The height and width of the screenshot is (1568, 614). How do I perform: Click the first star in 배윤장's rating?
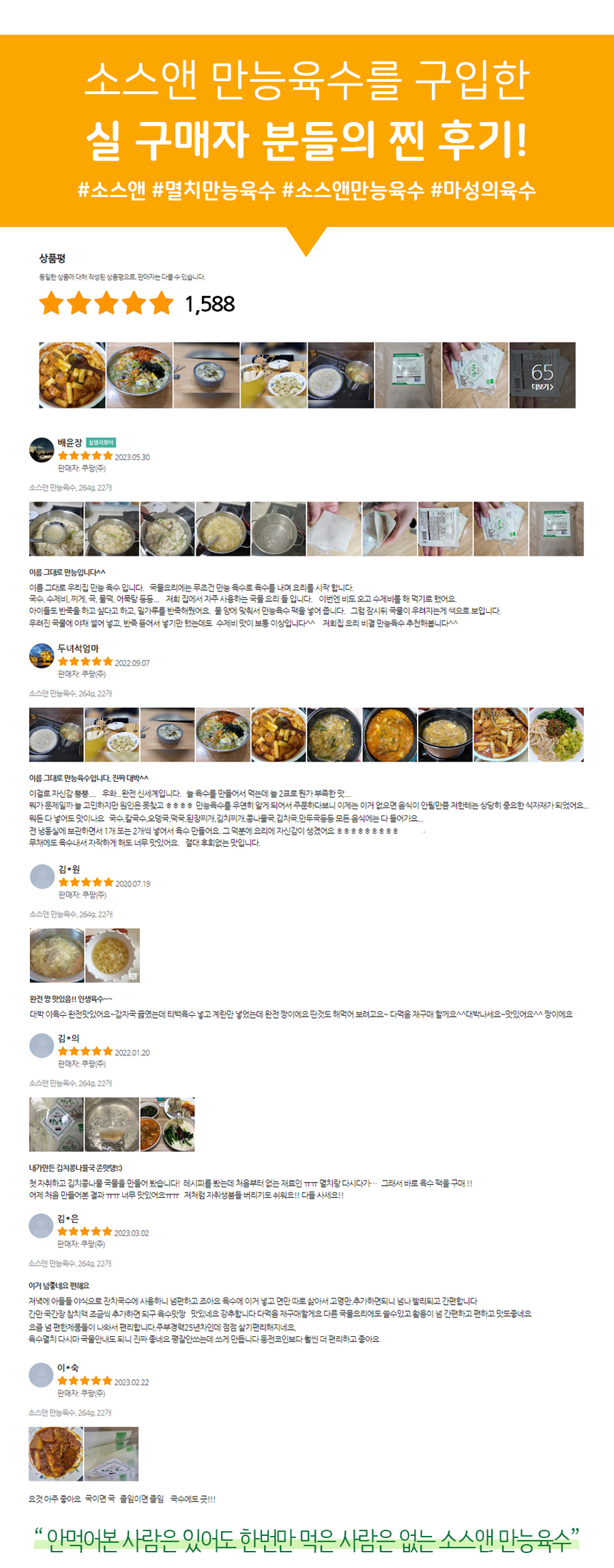pos(64,455)
